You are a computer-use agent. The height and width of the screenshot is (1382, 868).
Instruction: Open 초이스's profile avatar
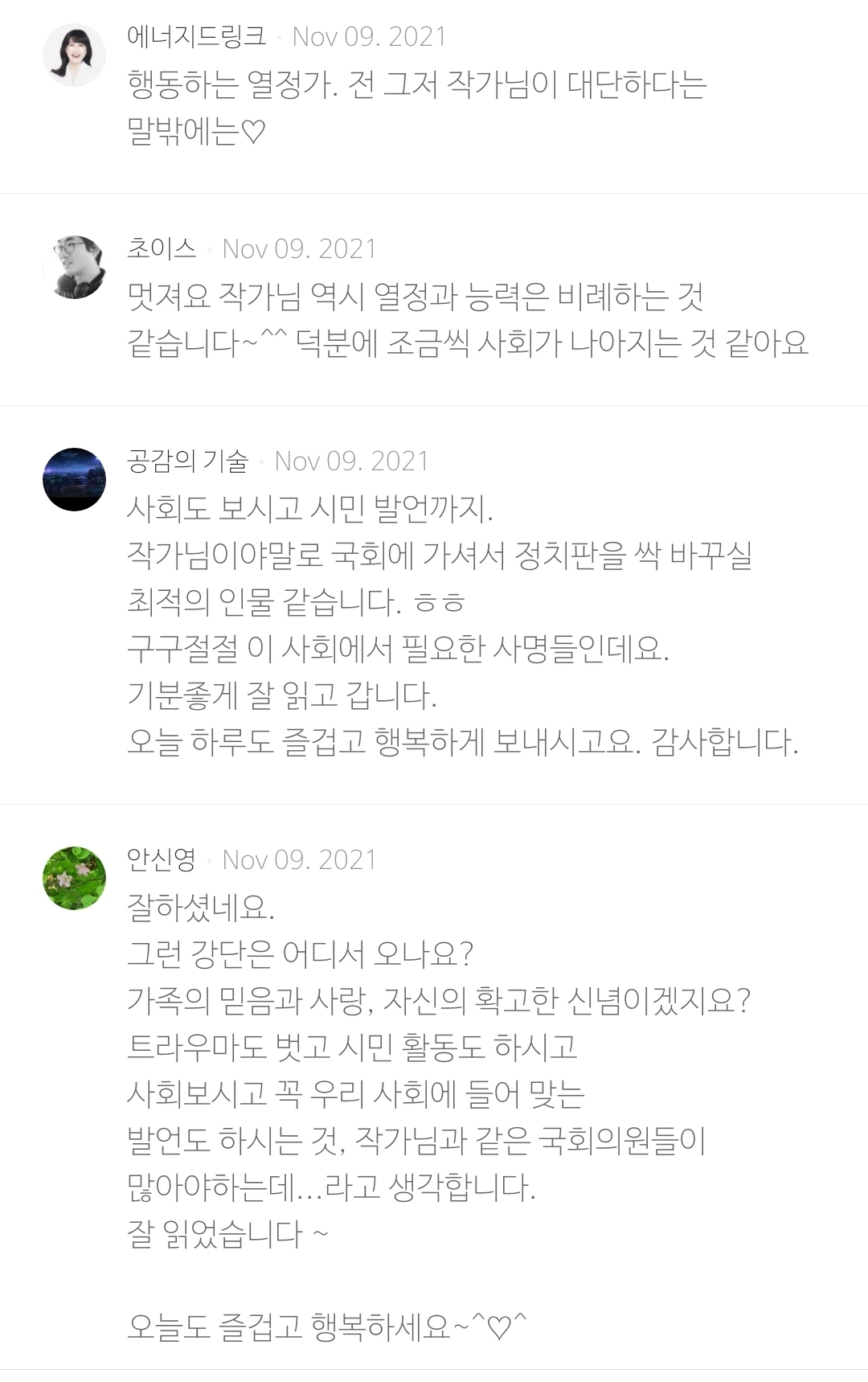click(x=74, y=267)
